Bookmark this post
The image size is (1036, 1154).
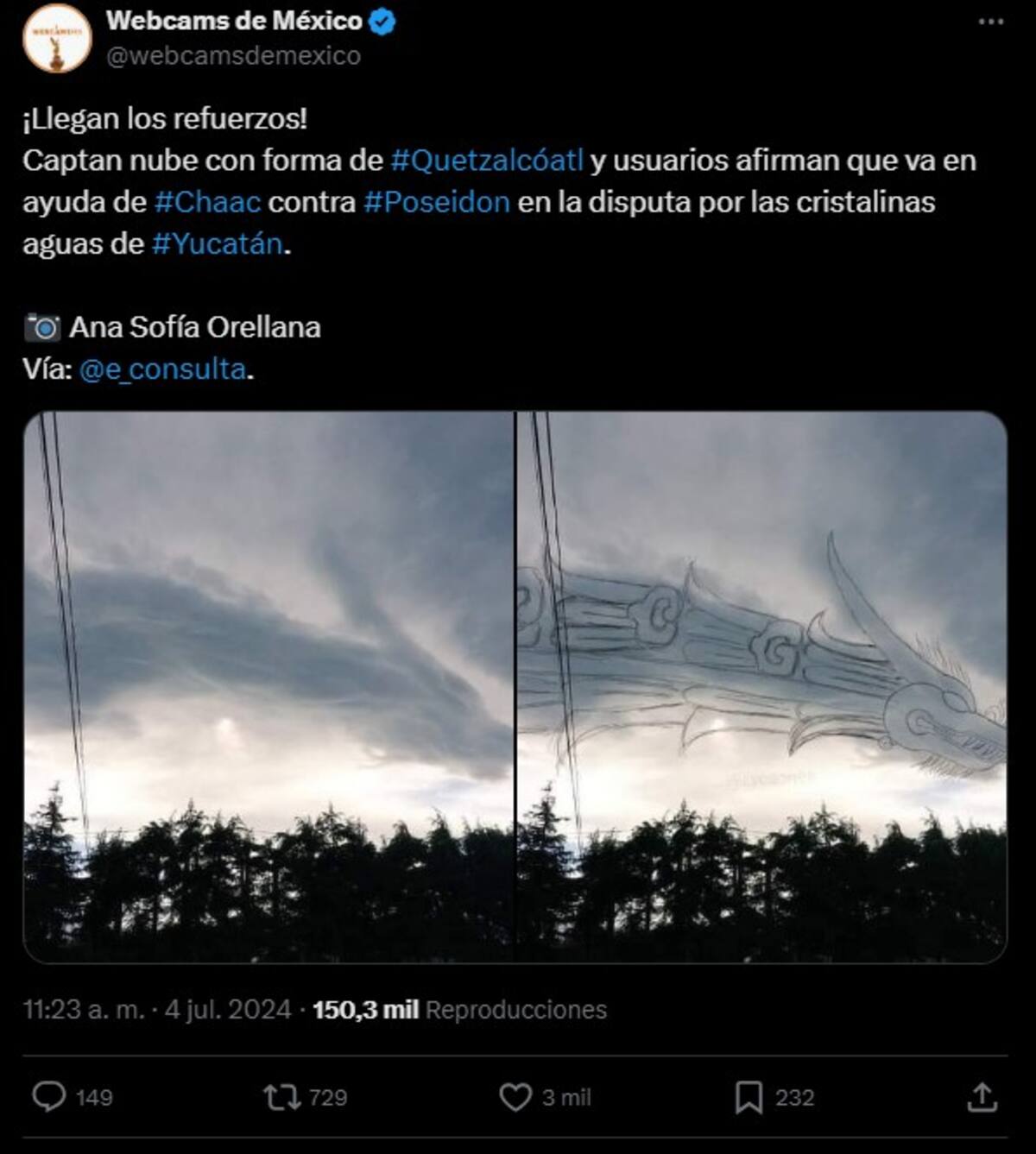[x=748, y=1097]
